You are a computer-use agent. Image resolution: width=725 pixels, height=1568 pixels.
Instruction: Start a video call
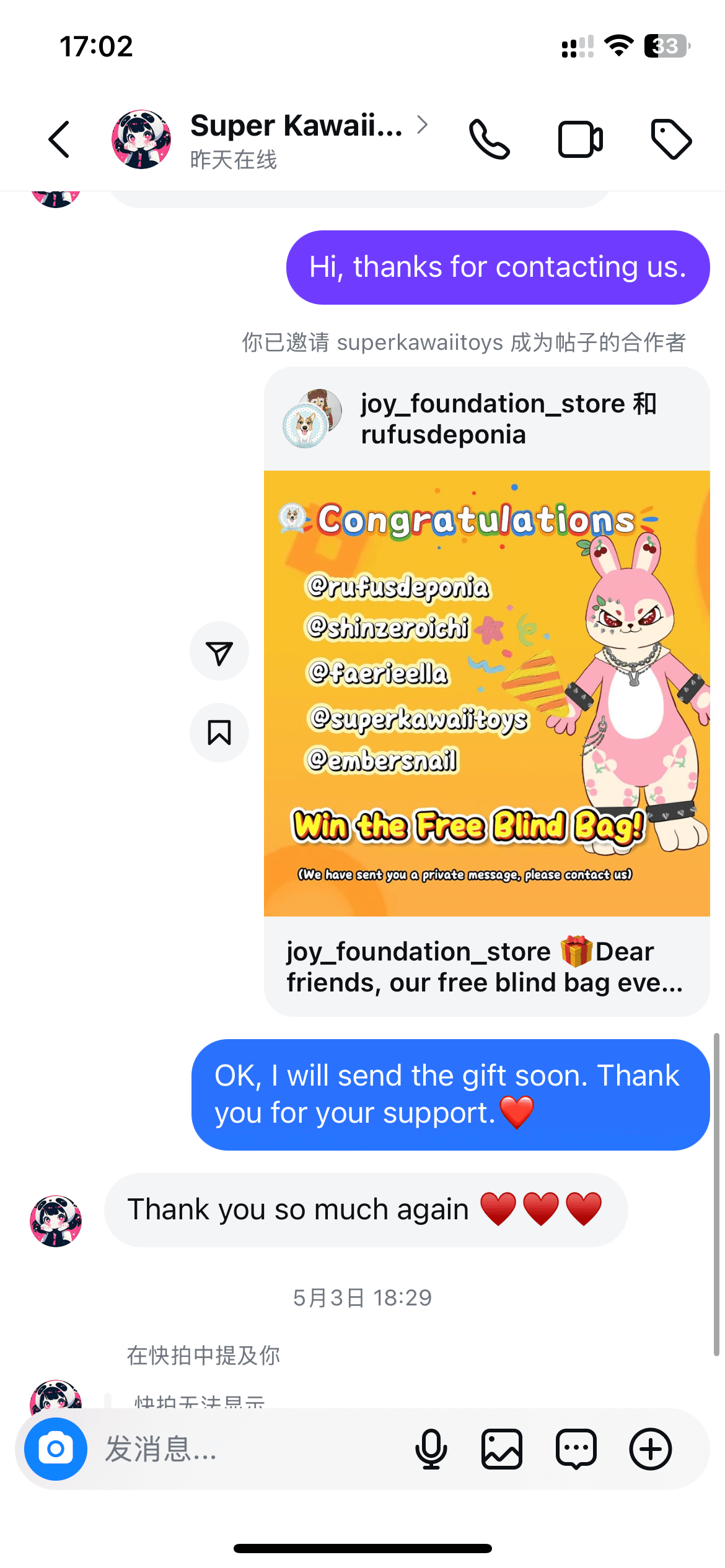click(580, 139)
